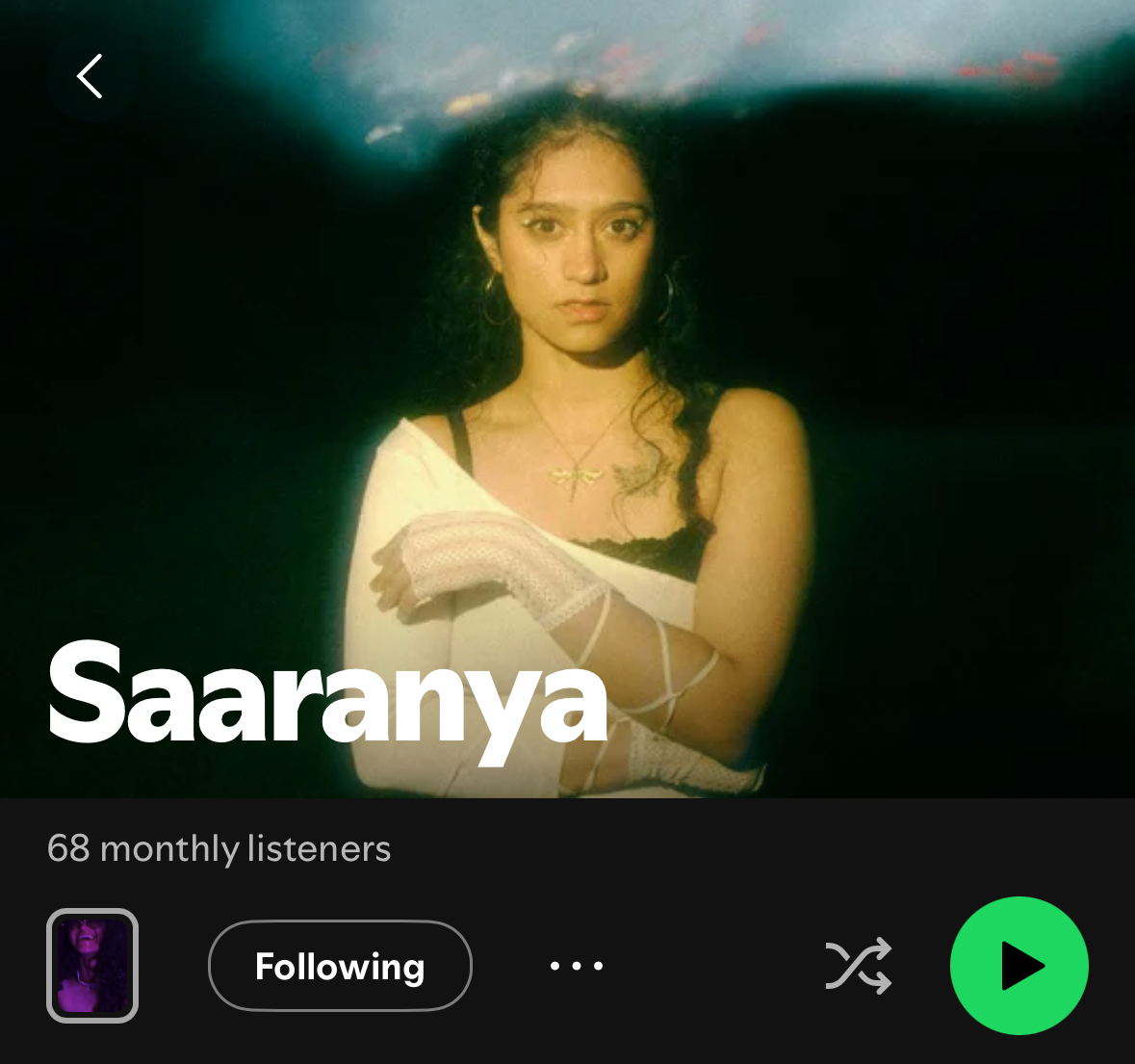Image resolution: width=1135 pixels, height=1064 pixels.
Task: Open the three-dot more options menu
Action: 576,966
